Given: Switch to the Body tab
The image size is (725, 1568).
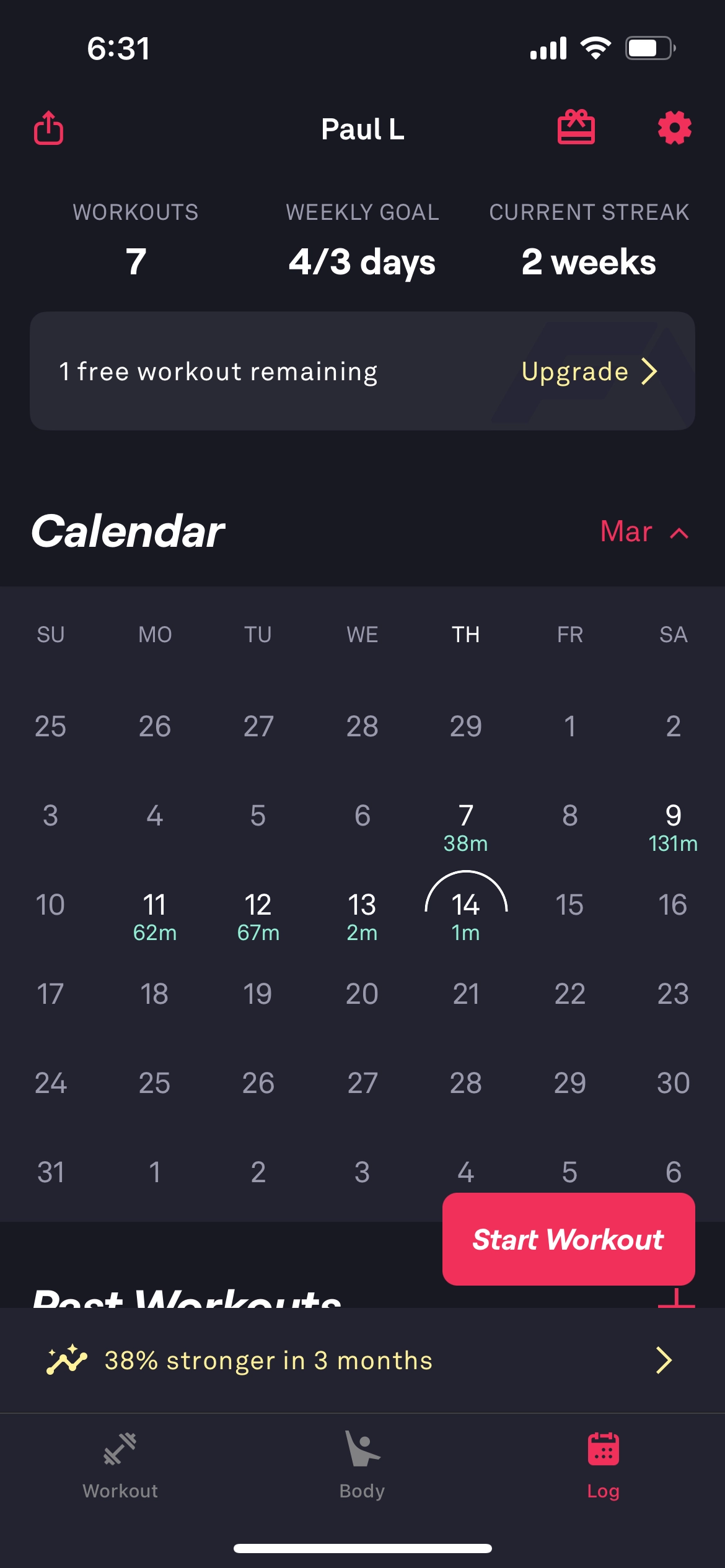Looking at the screenshot, I should (x=362, y=1465).
